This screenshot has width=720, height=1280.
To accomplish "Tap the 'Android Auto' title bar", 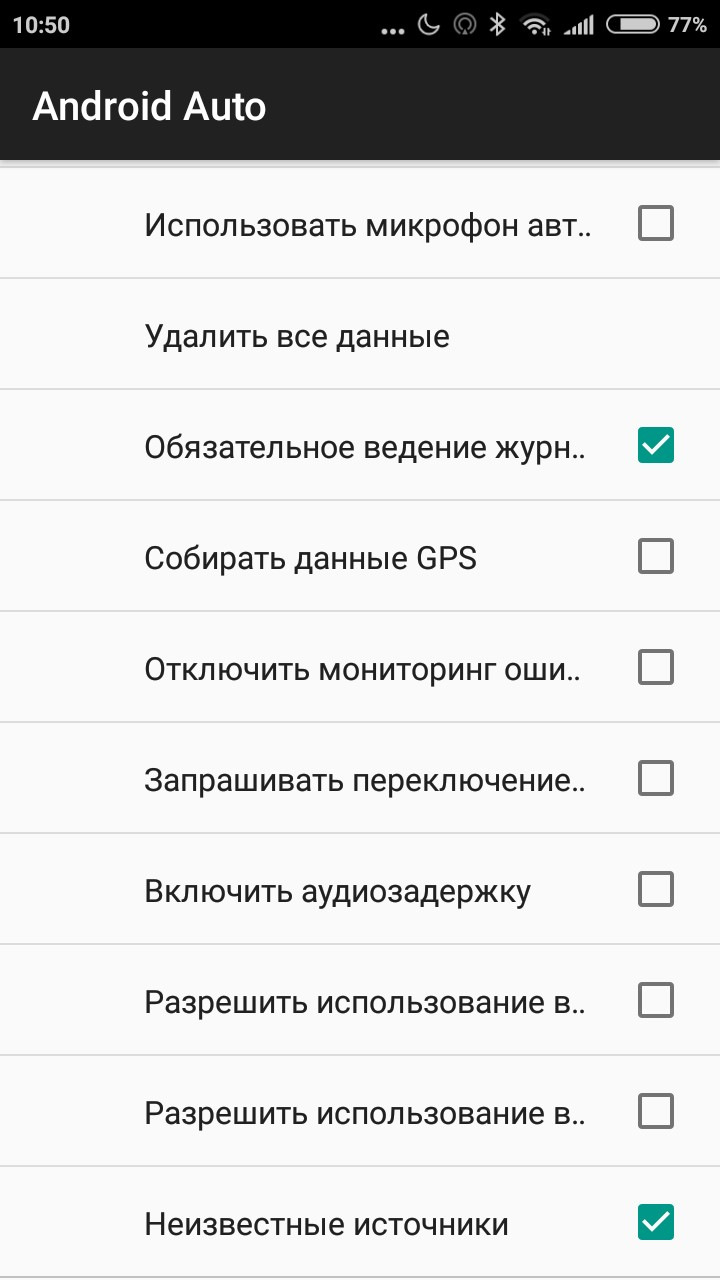I will point(148,104).
